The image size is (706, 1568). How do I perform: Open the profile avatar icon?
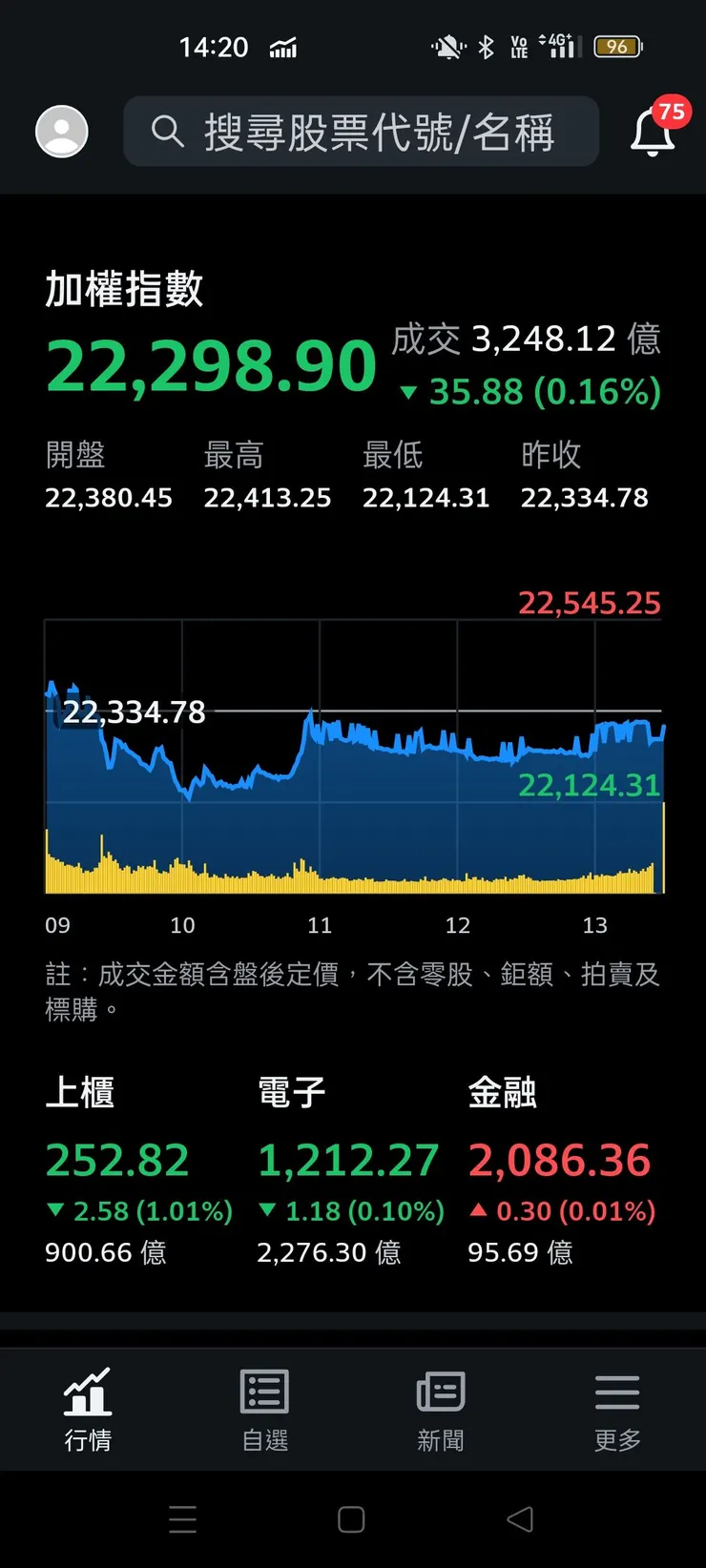click(x=61, y=134)
